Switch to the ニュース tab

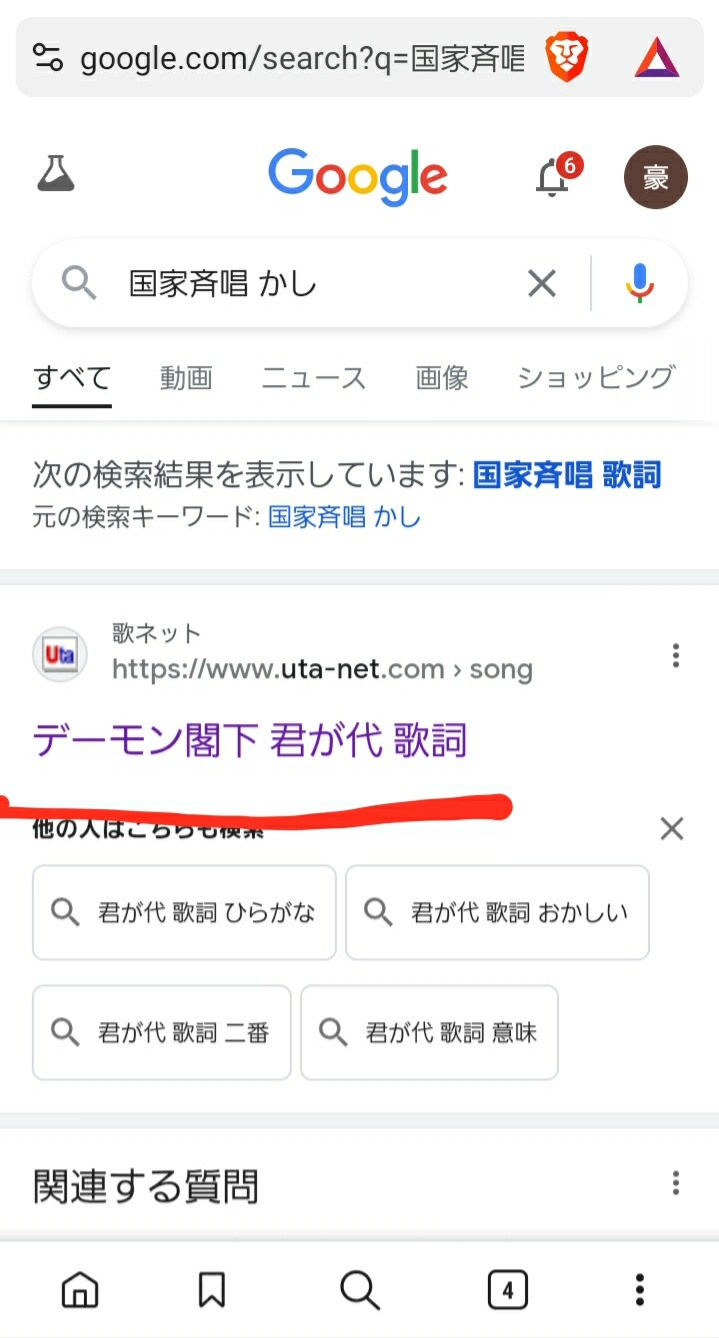[314, 378]
